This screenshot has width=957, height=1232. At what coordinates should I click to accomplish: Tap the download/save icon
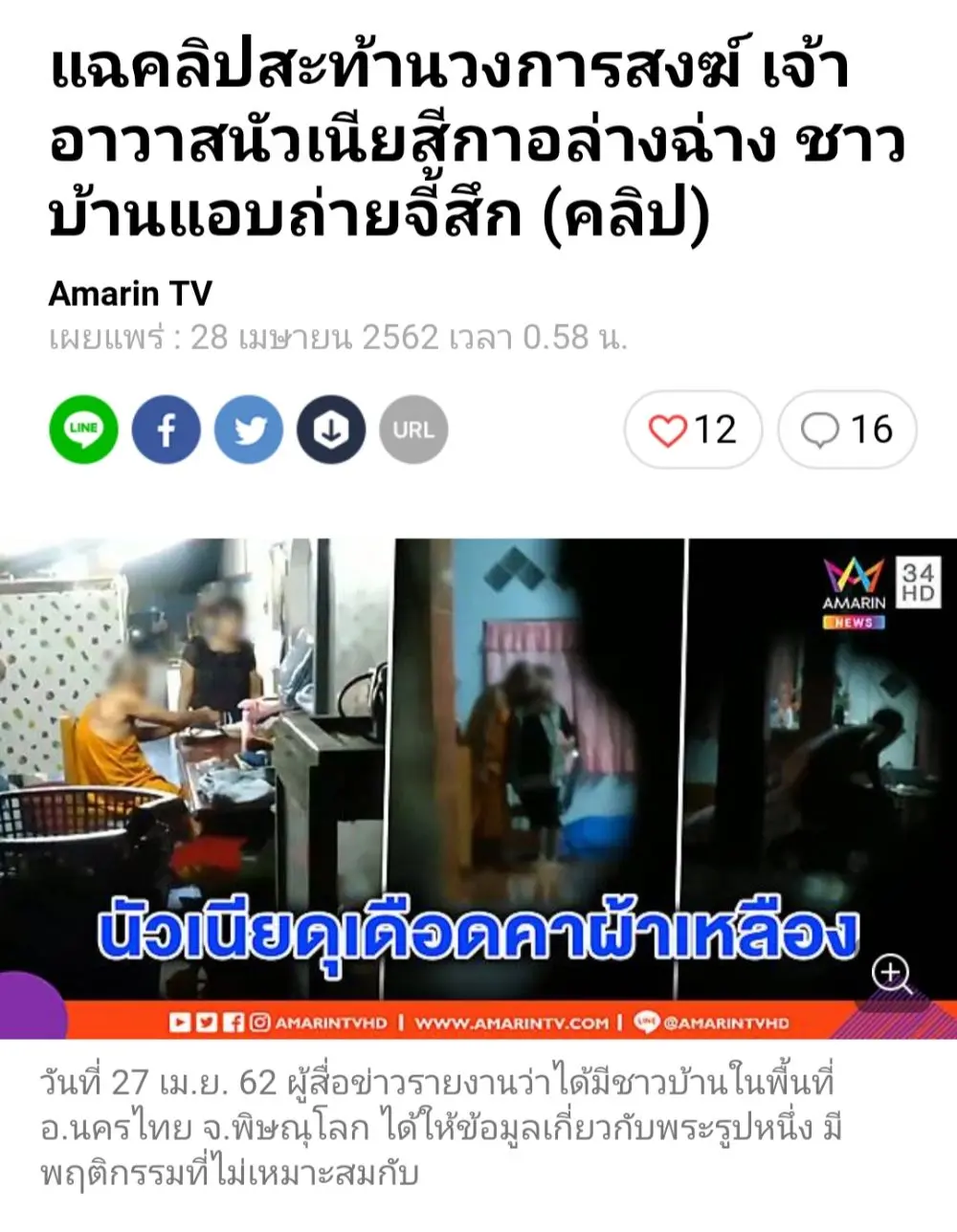[x=331, y=429]
